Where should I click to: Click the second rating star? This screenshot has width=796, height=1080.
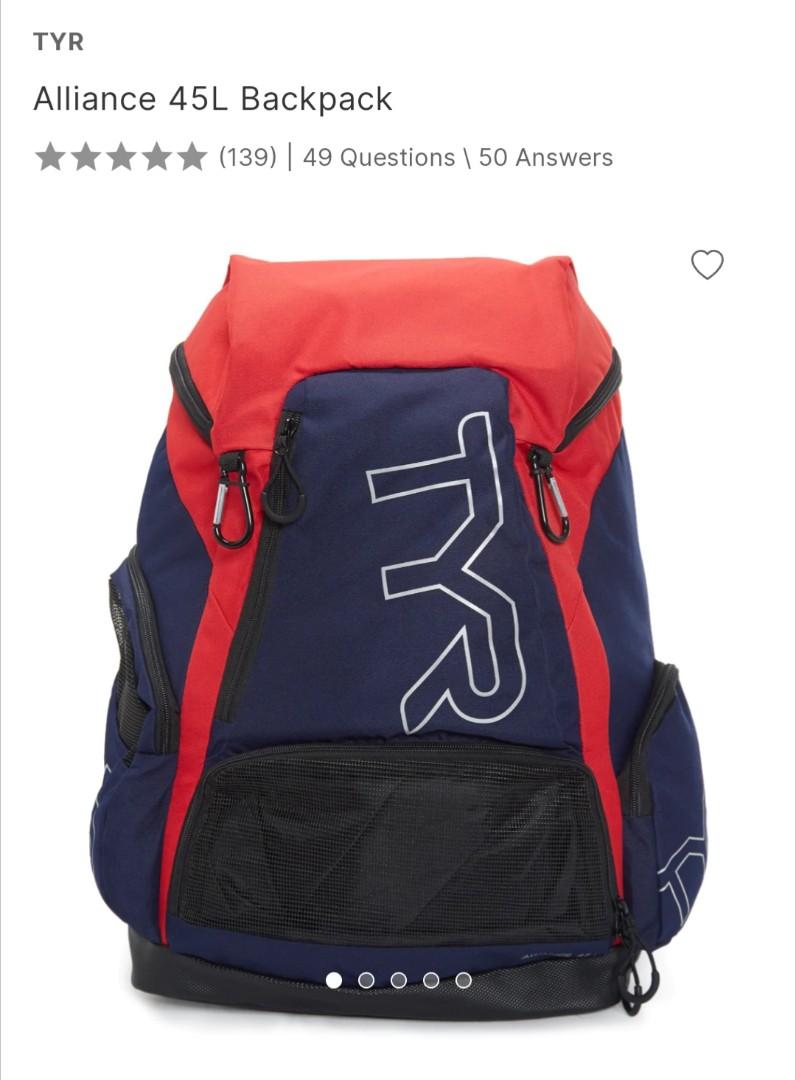coord(86,156)
